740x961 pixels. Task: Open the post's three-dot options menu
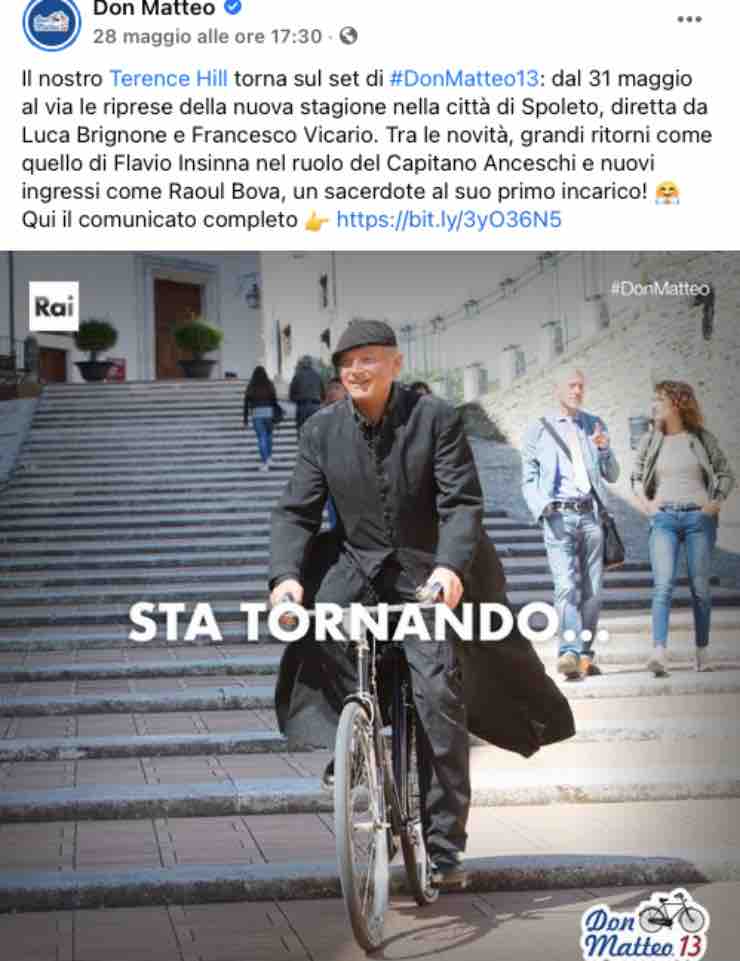[689, 19]
